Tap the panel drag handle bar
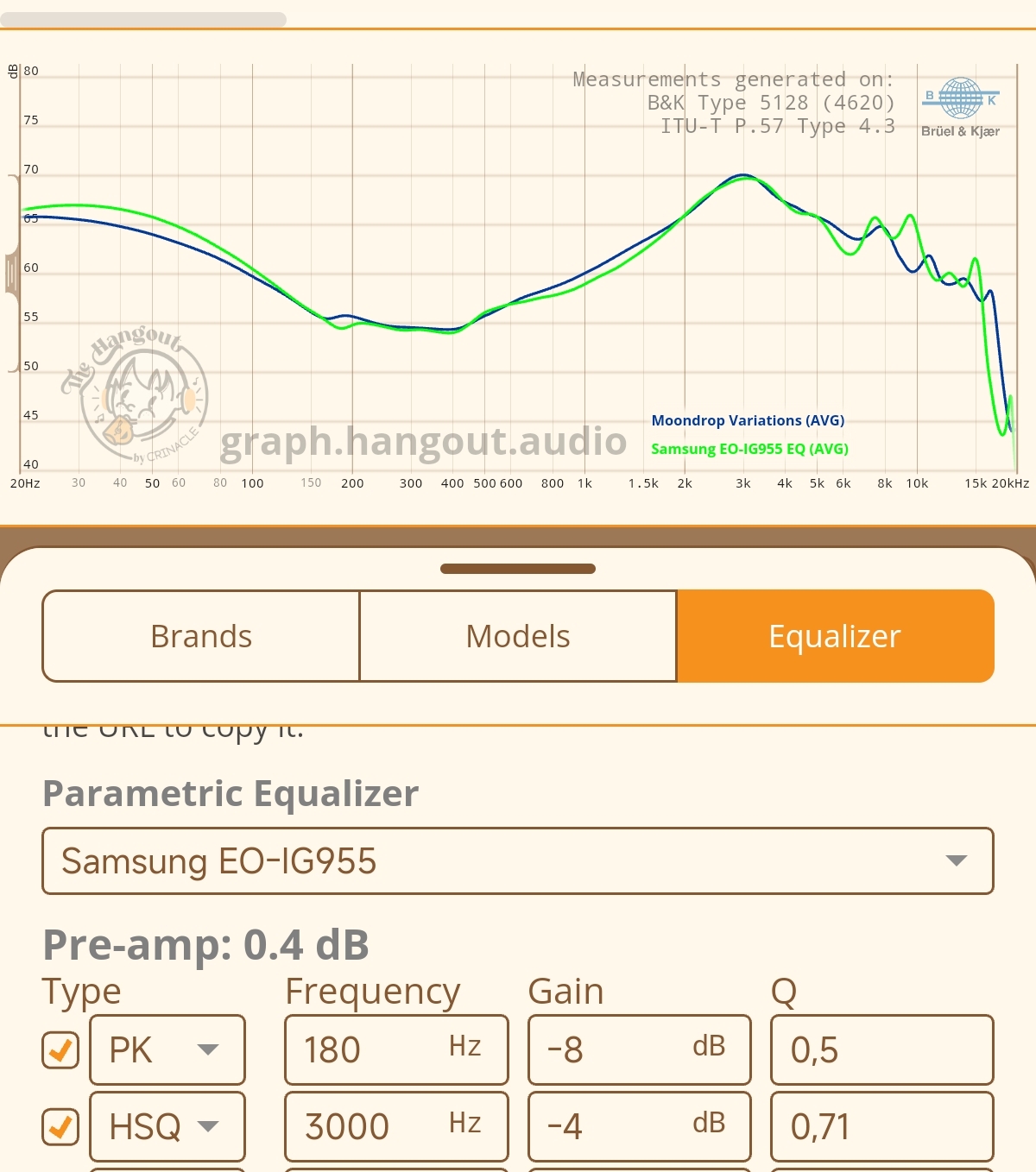 518,569
